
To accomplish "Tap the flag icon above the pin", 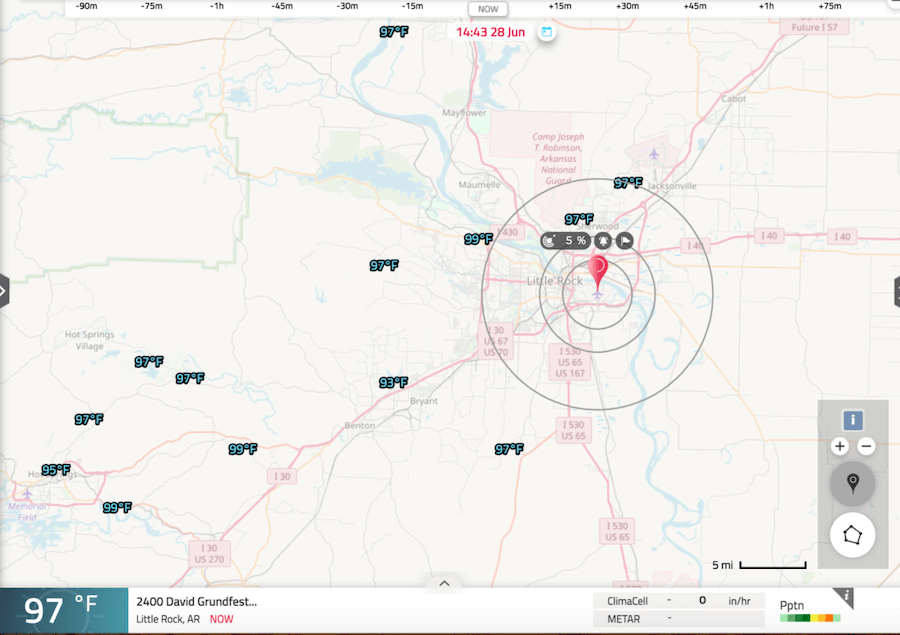I will 624,240.
